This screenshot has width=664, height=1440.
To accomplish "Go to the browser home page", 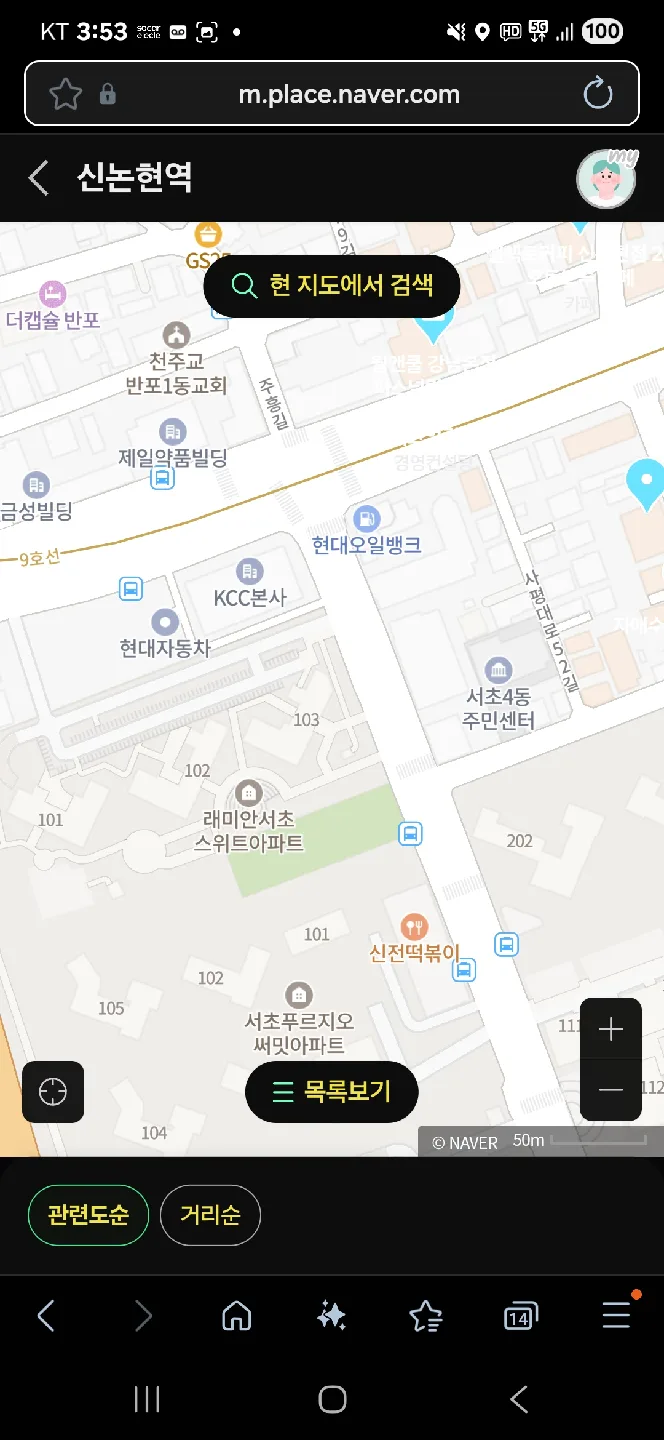I will pyautogui.click(x=237, y=1316).
